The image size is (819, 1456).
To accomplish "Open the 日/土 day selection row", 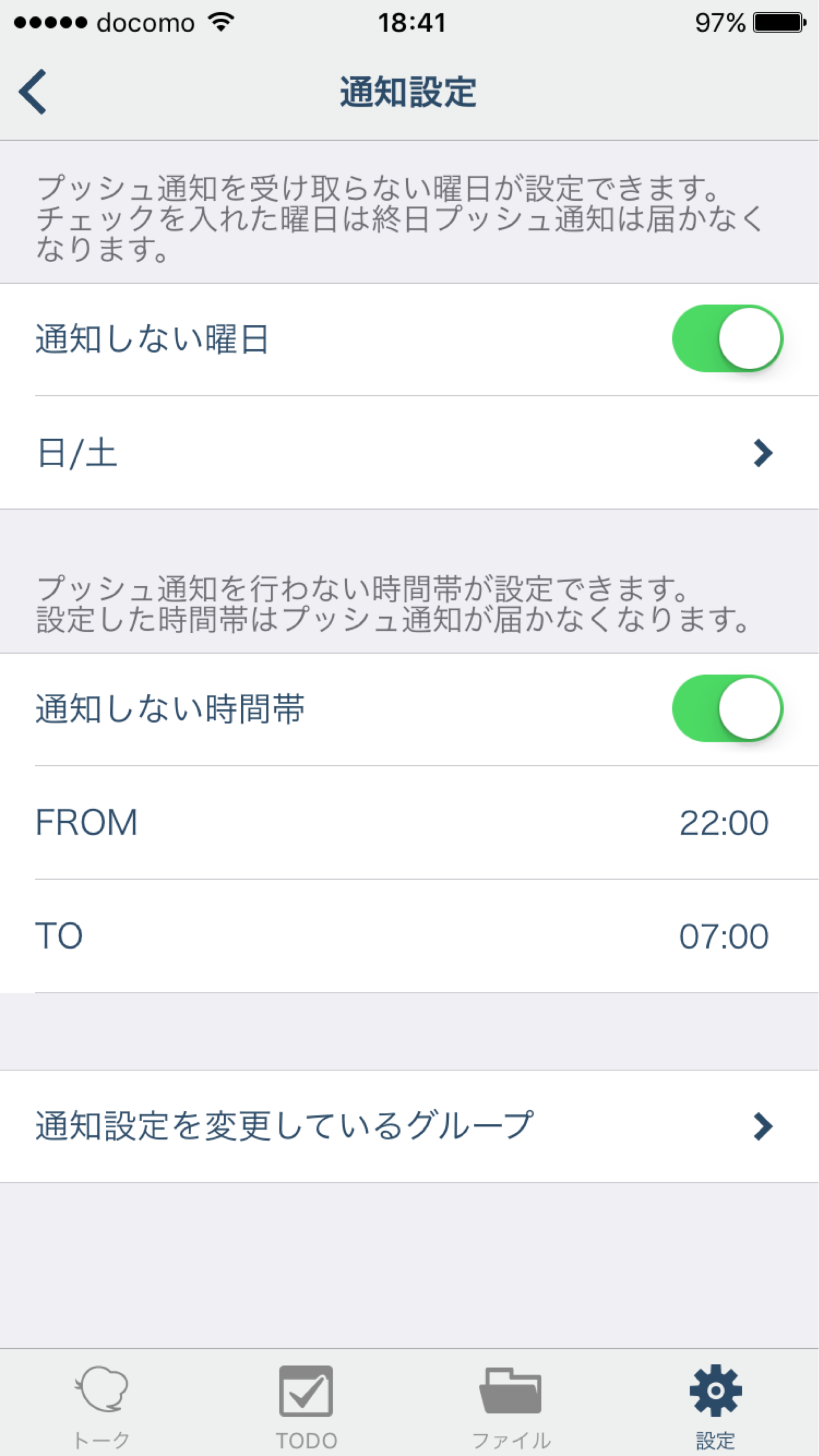I will (x=409, y=453).
